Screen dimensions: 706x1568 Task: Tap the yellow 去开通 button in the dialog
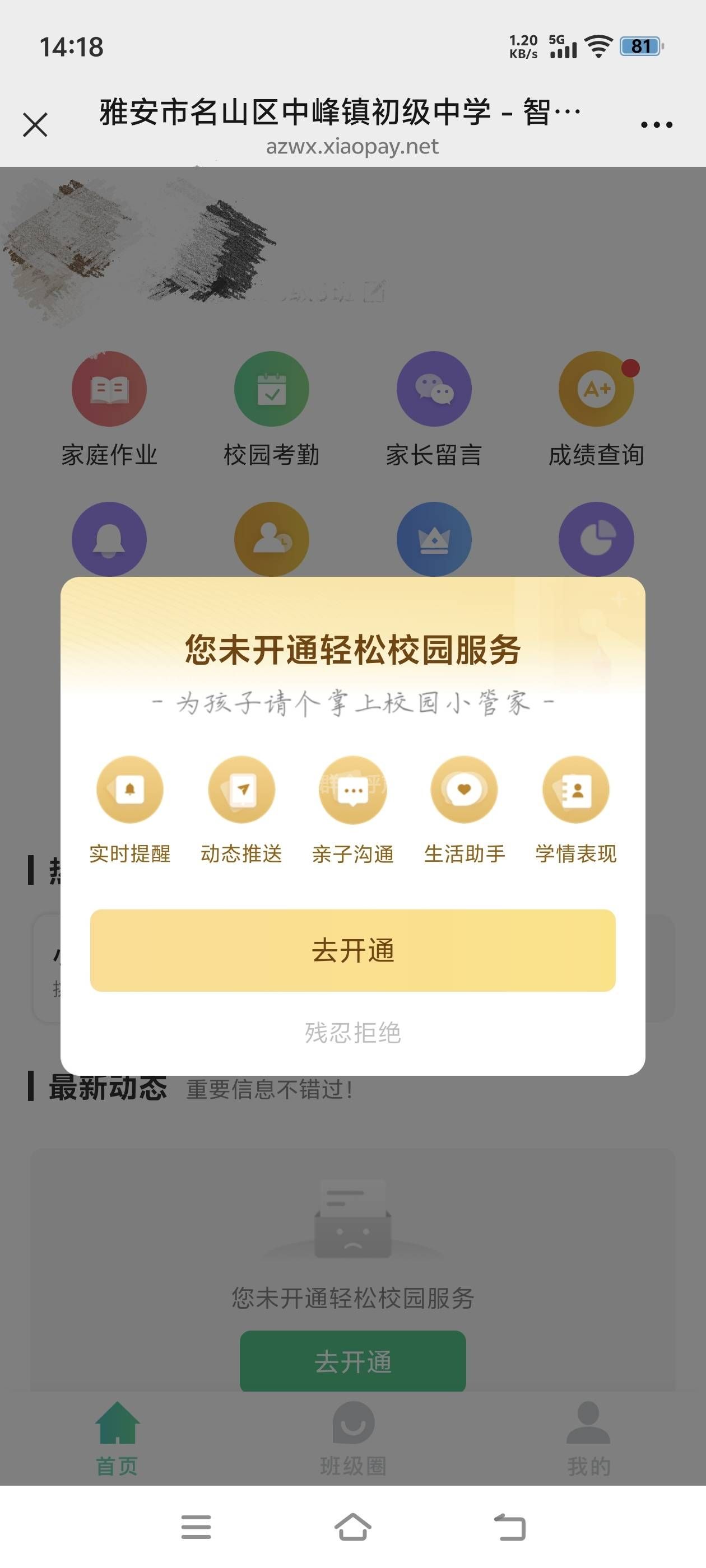coord(352,950)
